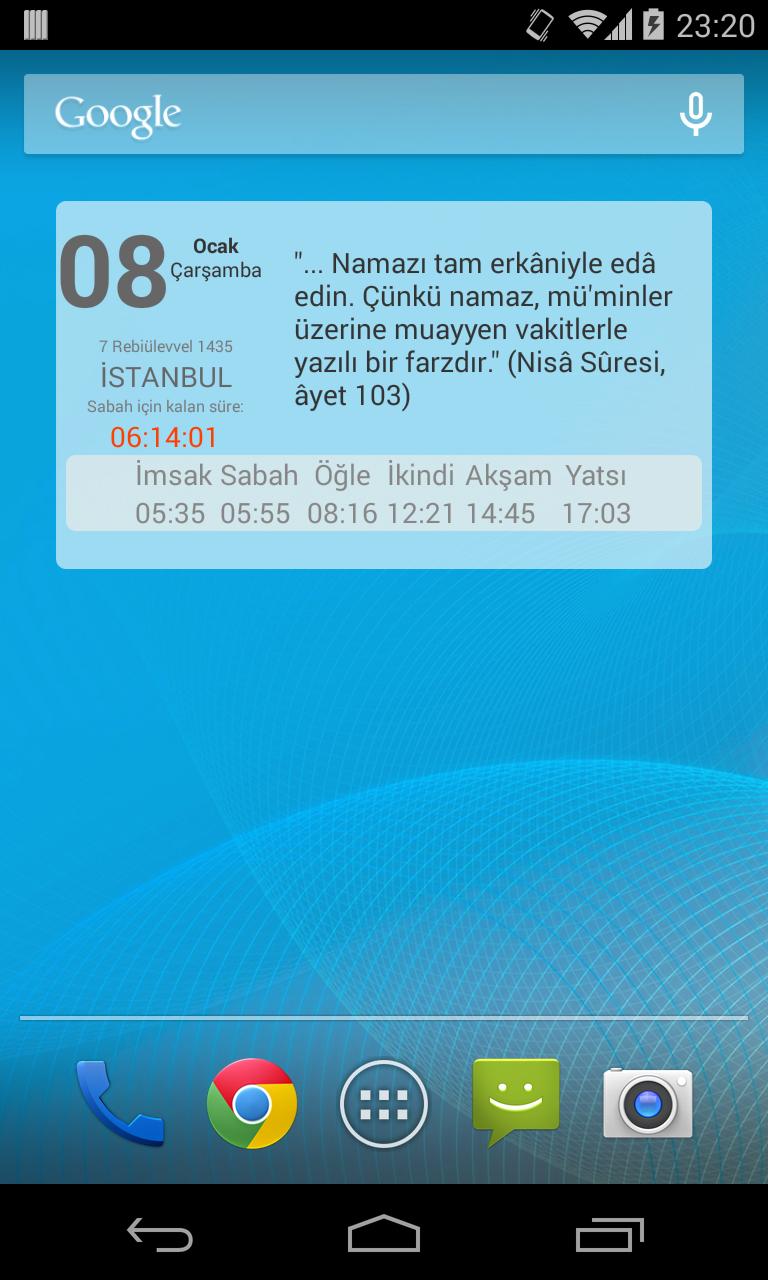Launch the Chrome browser
The image size is (768, 1280).
click(x=252, y=1103)
